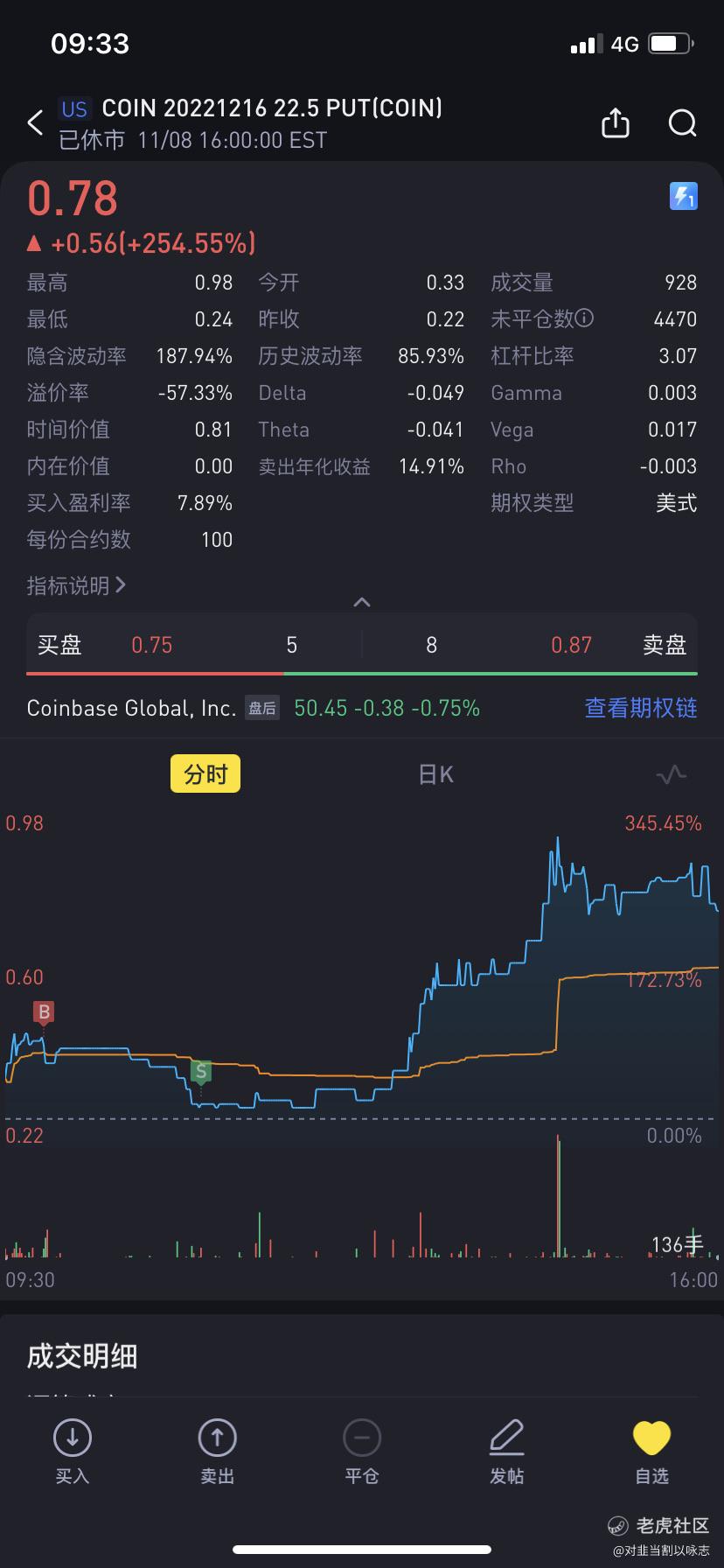The height and width of the screenshot is (1568, 724).
Task: Select the 分时 chart tab
Action: (205, 774)
